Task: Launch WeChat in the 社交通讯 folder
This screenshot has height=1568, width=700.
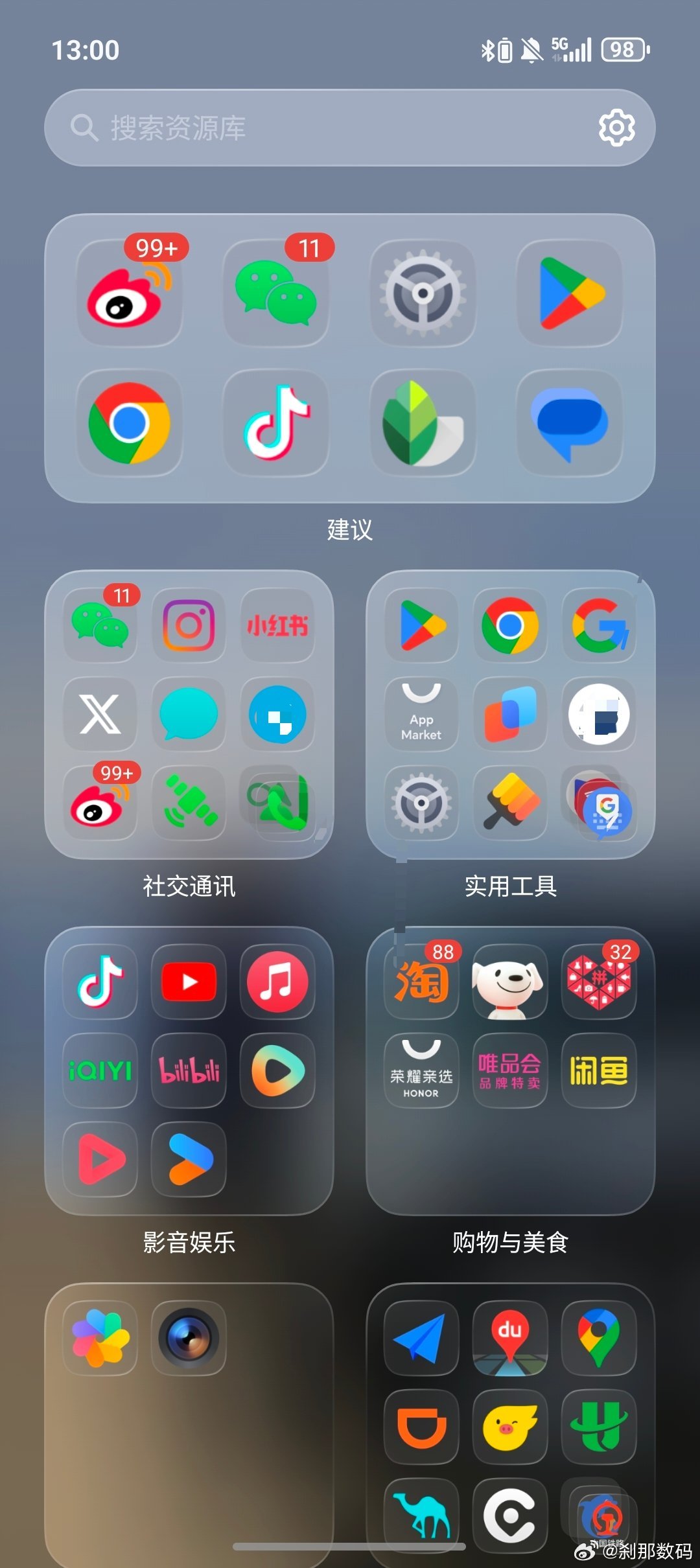Action: (99, 626)
